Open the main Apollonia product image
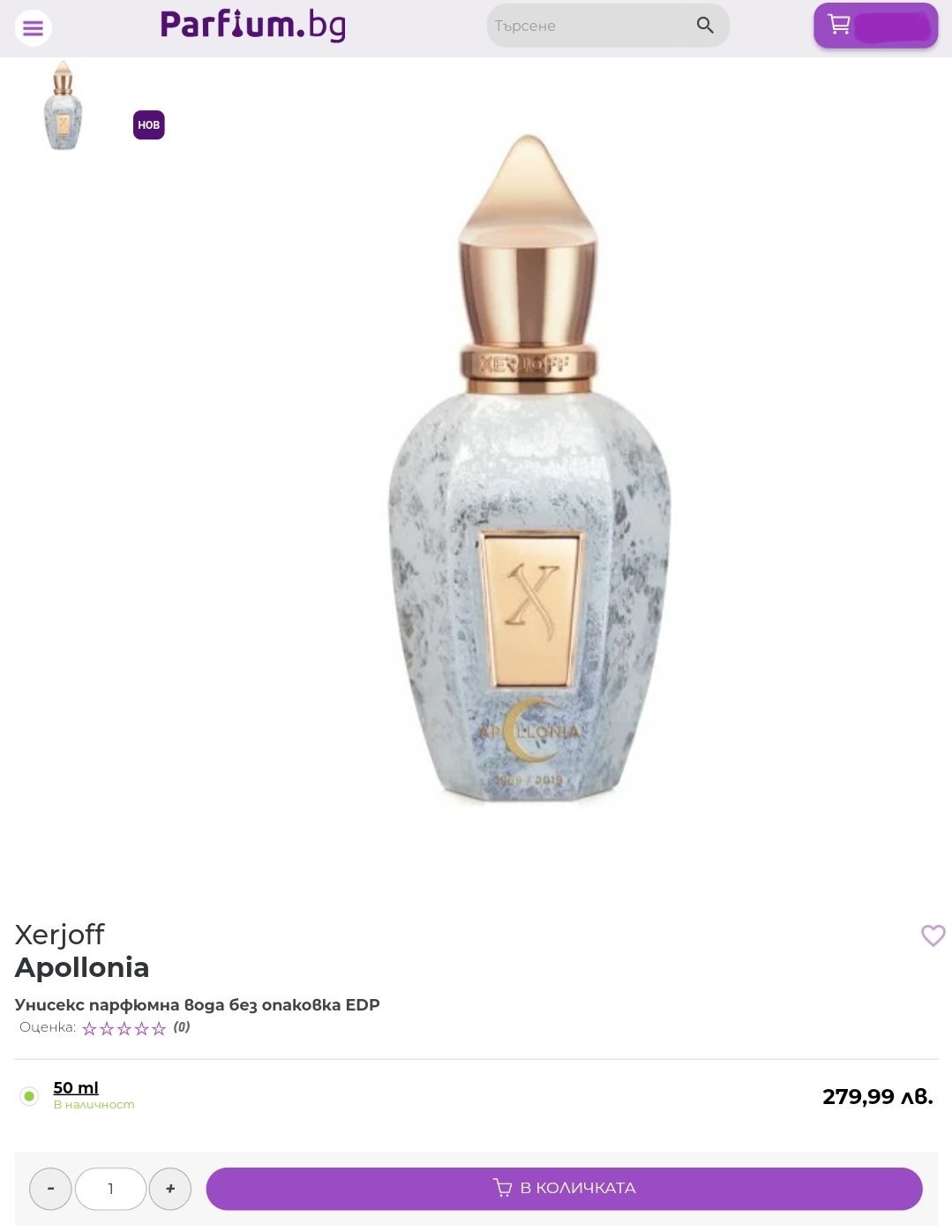Image resolution: width=952 pixels, height=1232 pixels. click(x=529, y=472)
